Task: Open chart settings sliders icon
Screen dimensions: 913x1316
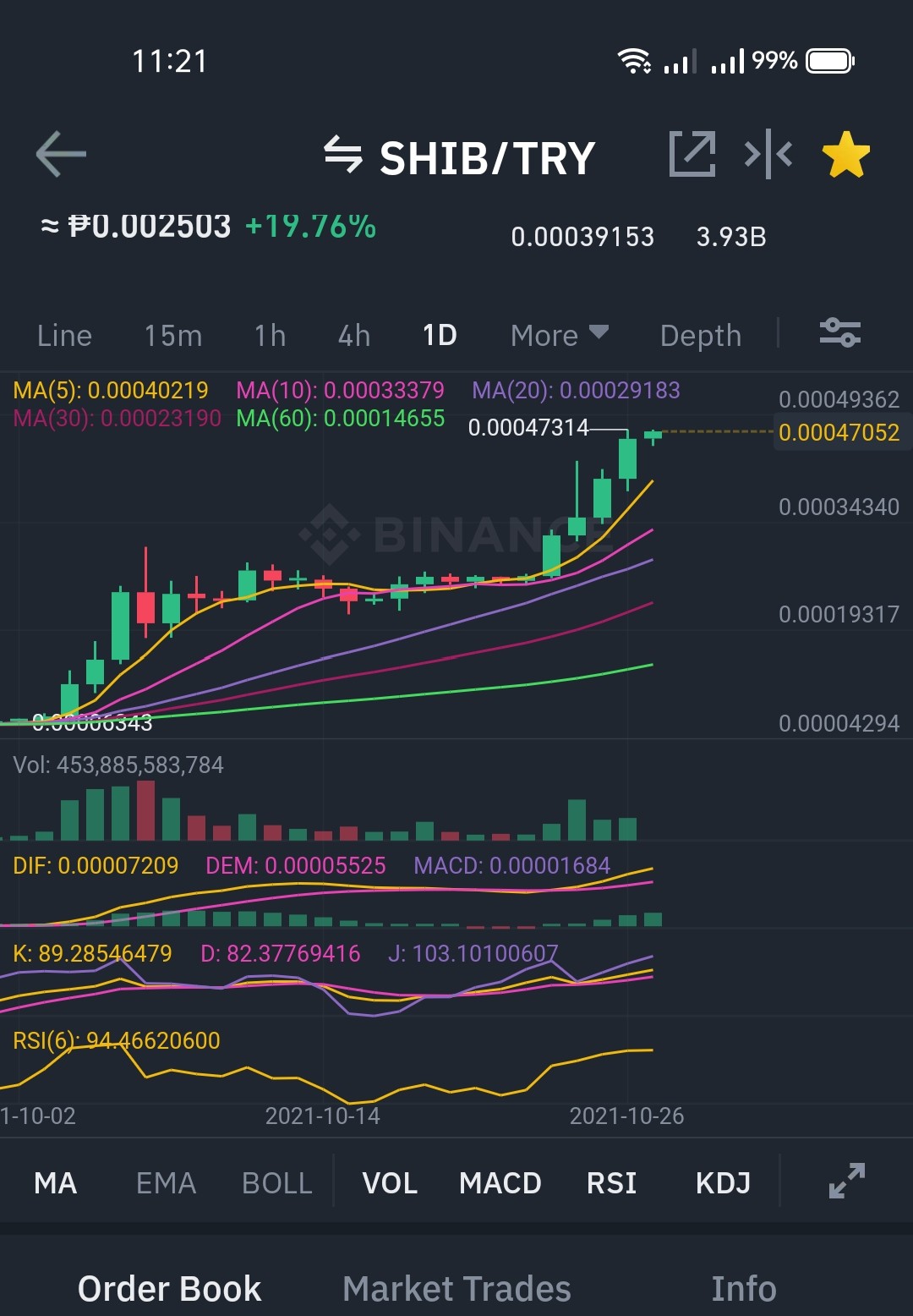Action: tap(840, 332)
